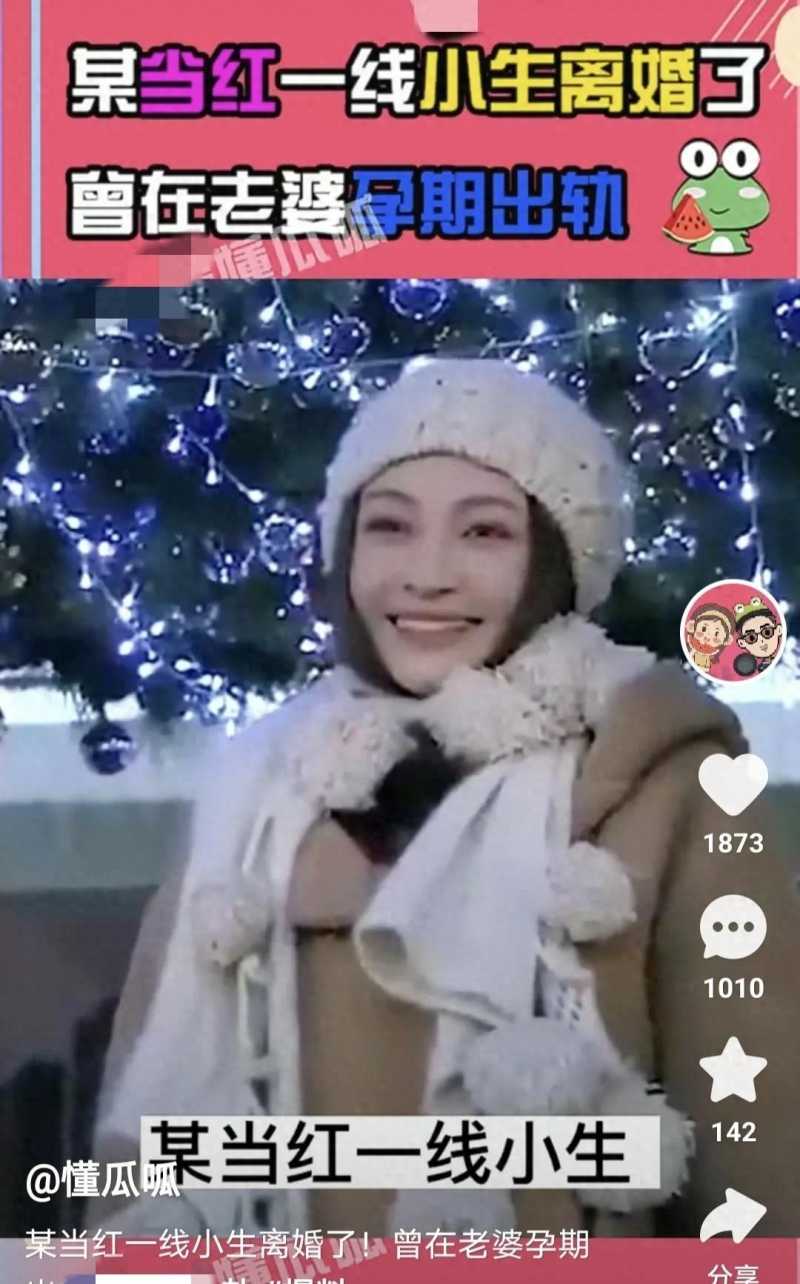Open the @懂瓜呱 username profile
This screenshot has width=800, height=1284.
click(103, 1181)
